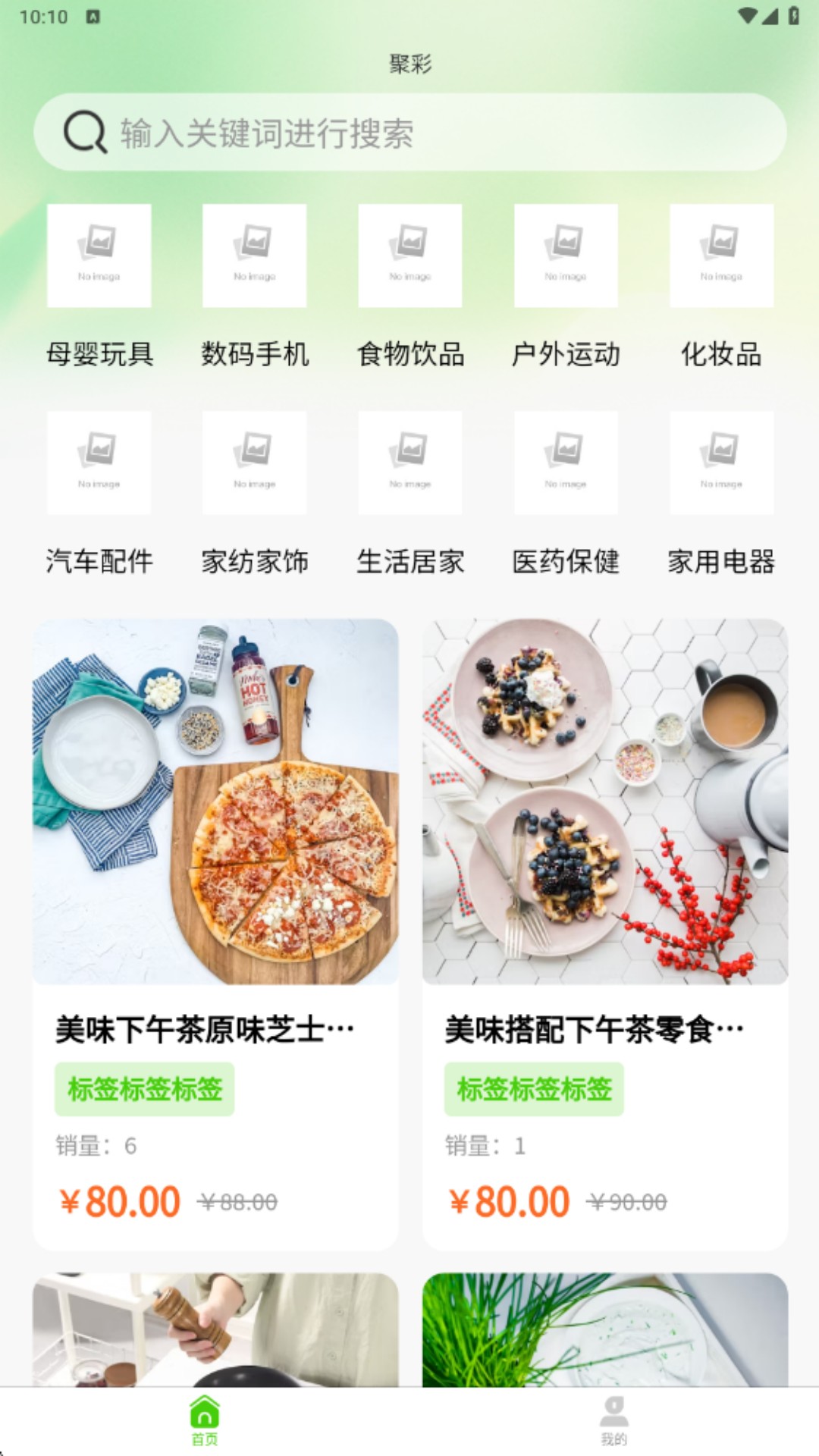Open the 化妆品 category icon

click(721, 255)
